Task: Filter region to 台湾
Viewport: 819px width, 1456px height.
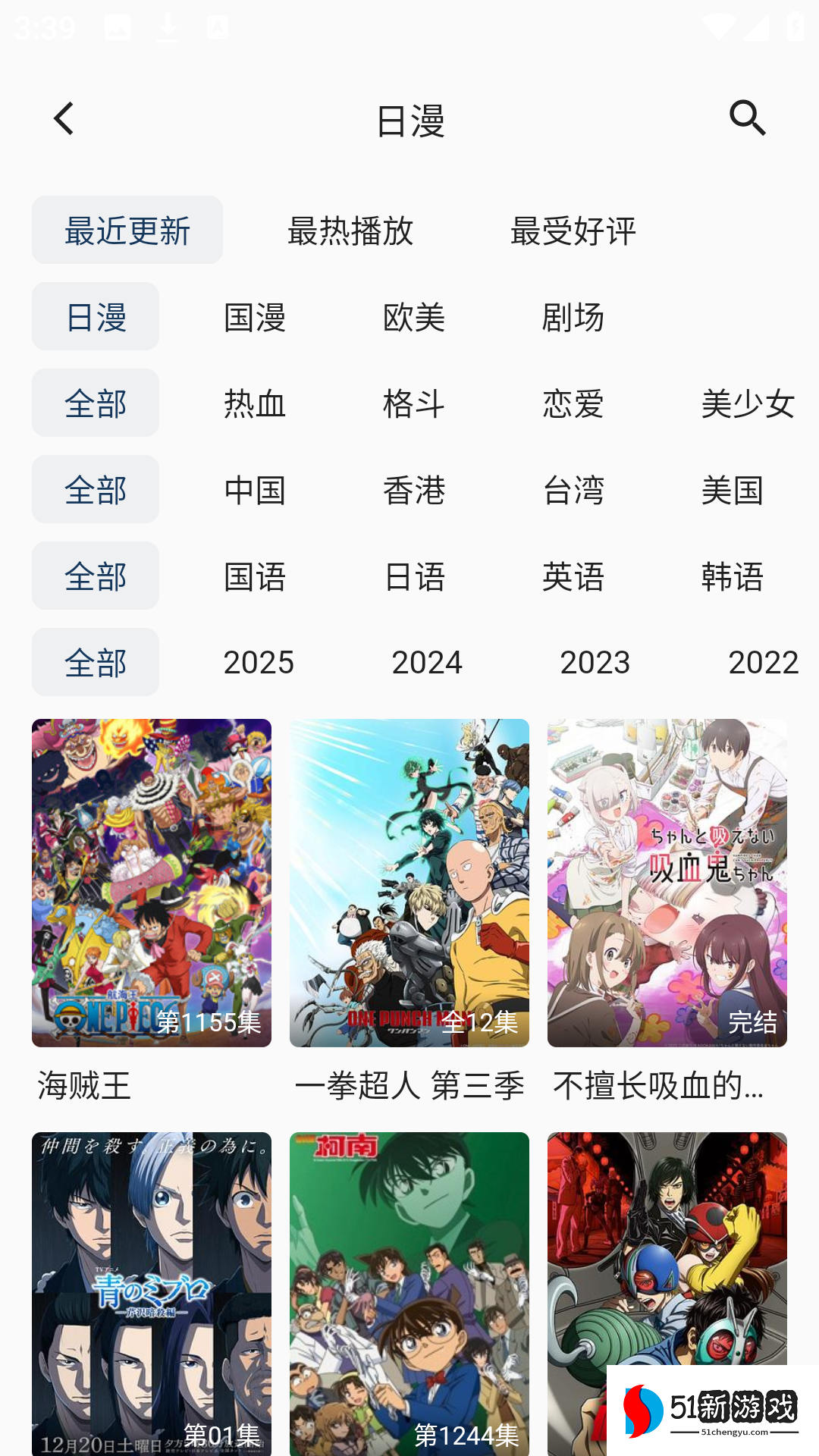Action: pyautogui.click(x=573, y=490)
